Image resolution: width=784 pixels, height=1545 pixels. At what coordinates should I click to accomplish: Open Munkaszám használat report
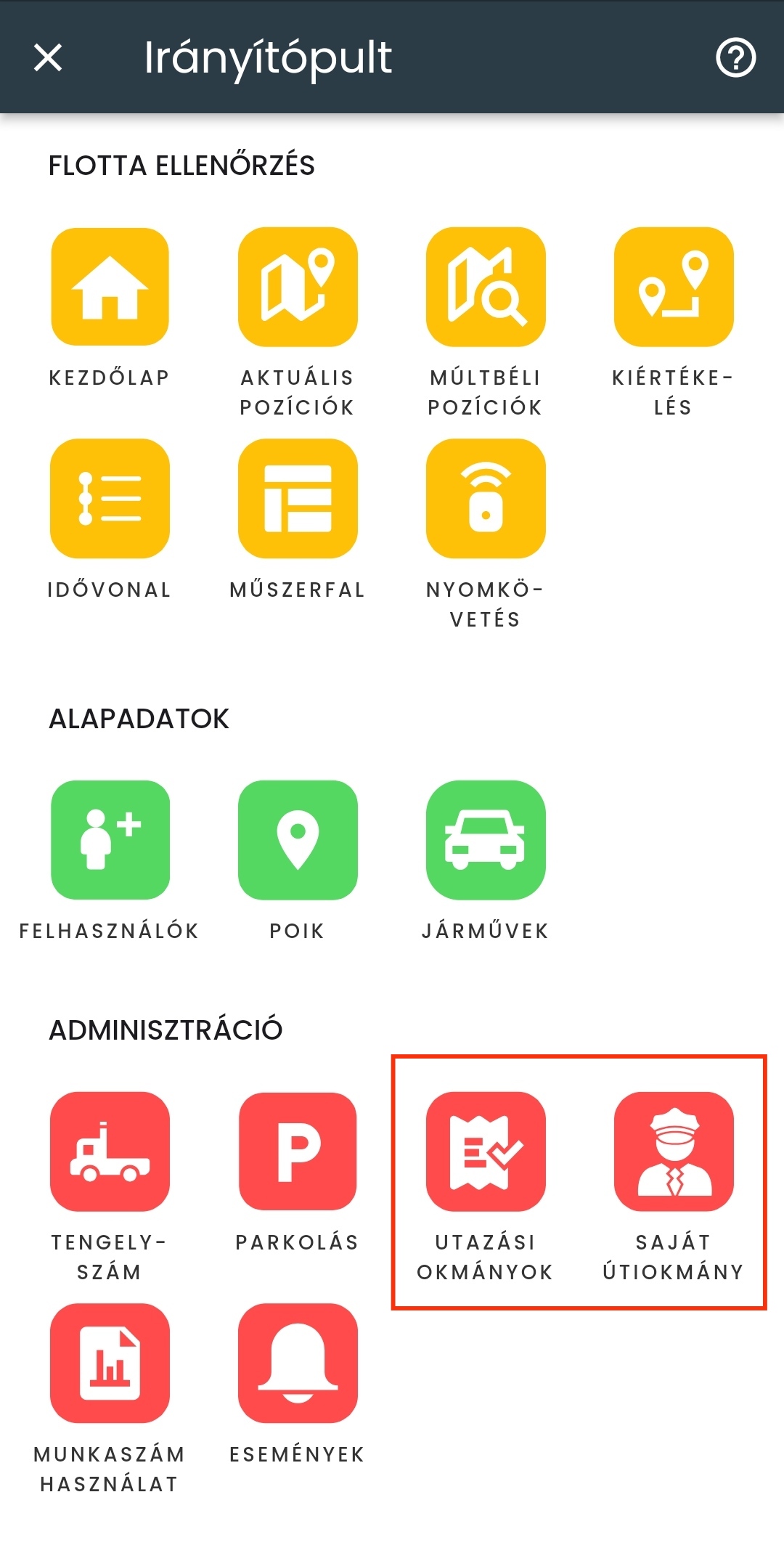pos(110,1363)
